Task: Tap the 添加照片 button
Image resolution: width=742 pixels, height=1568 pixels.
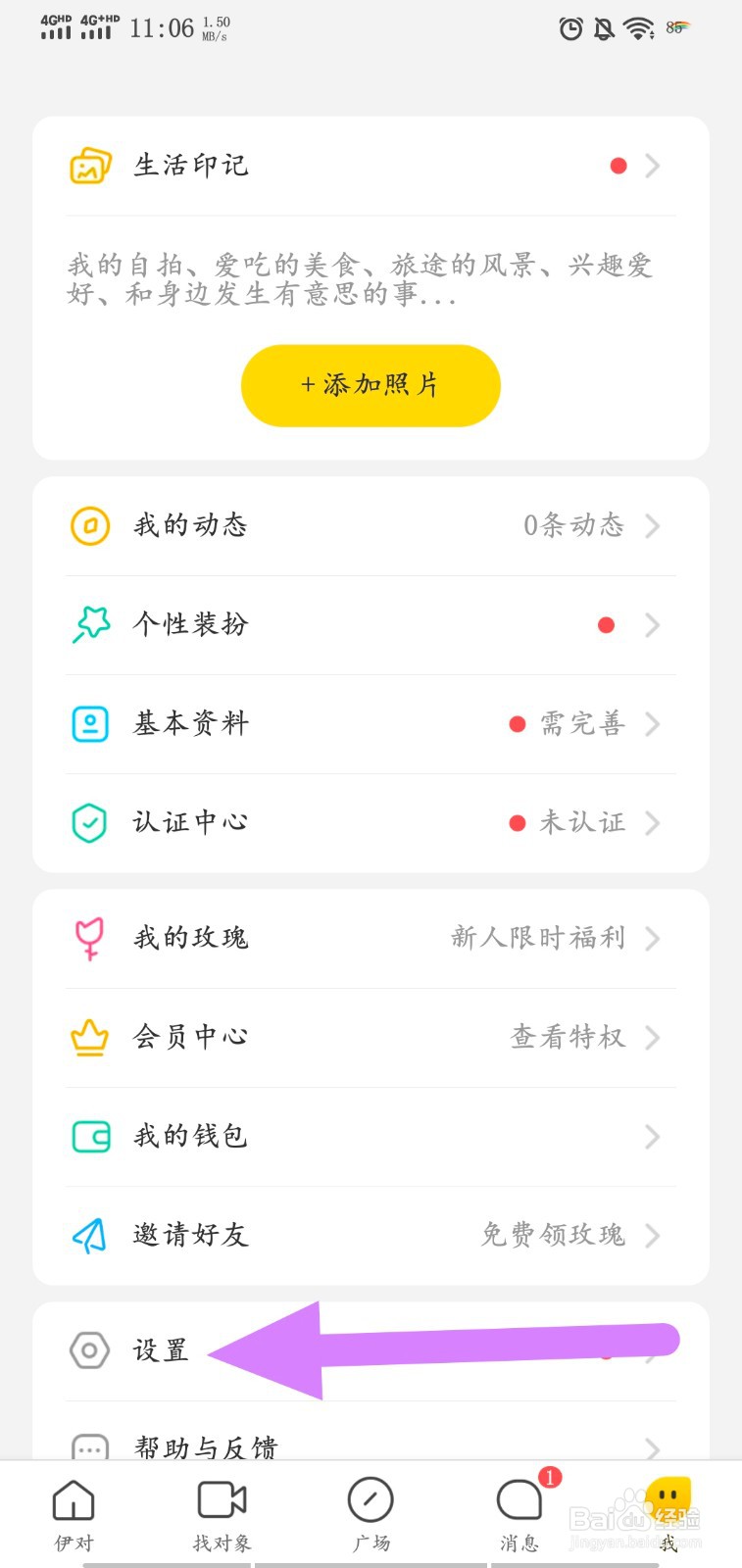Action: (x=371, y=385)
